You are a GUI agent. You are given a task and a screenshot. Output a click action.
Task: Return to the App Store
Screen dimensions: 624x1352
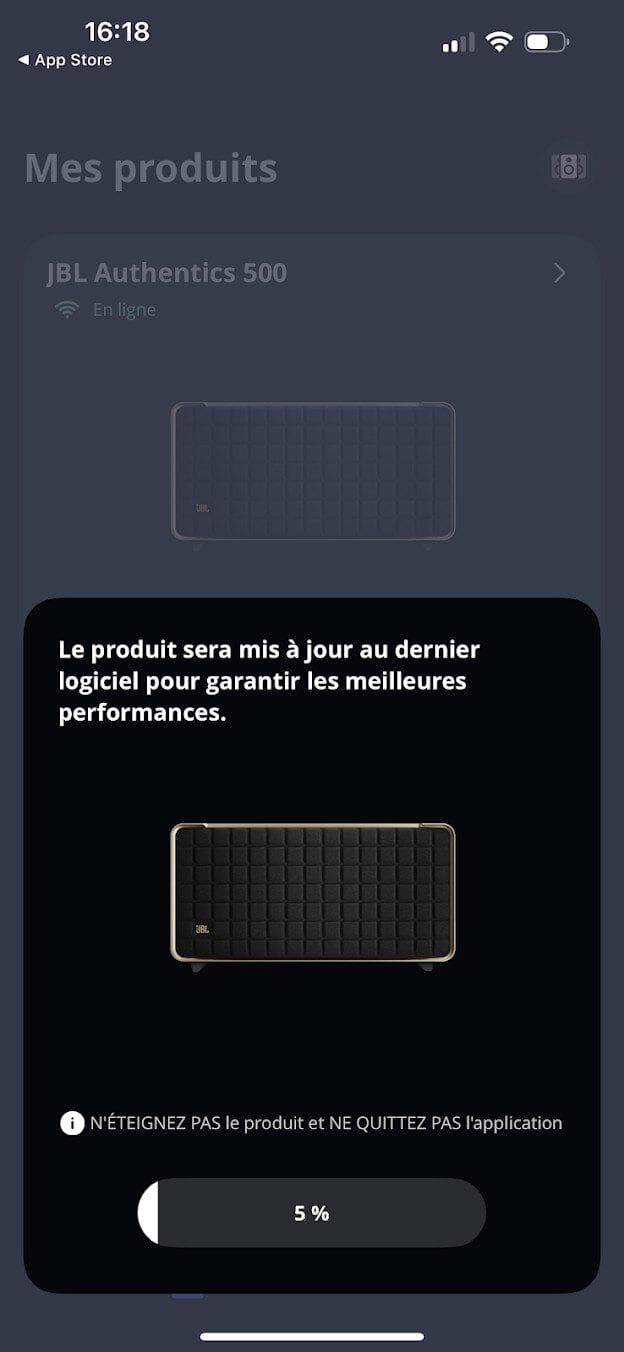coord(64,61)
